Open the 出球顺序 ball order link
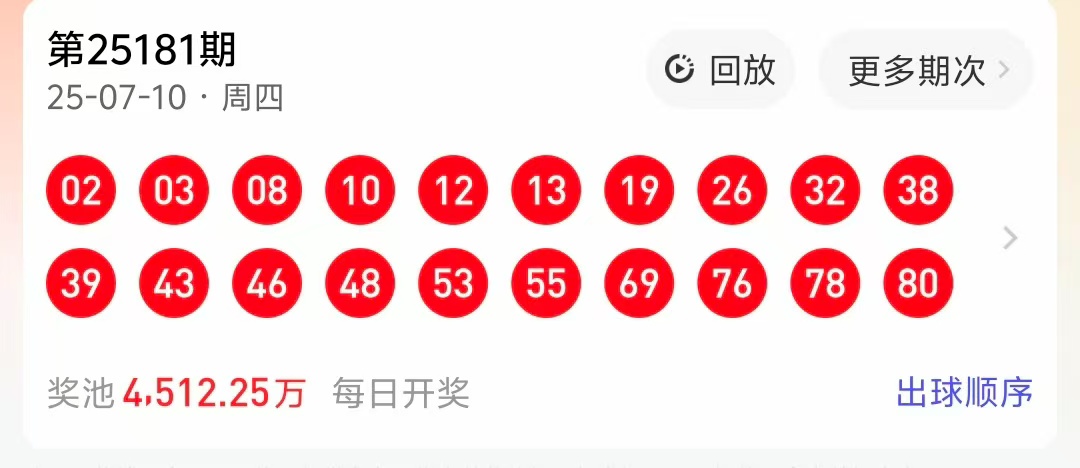The height and width of the screenshot is (468, 1080). pos(964,393)
